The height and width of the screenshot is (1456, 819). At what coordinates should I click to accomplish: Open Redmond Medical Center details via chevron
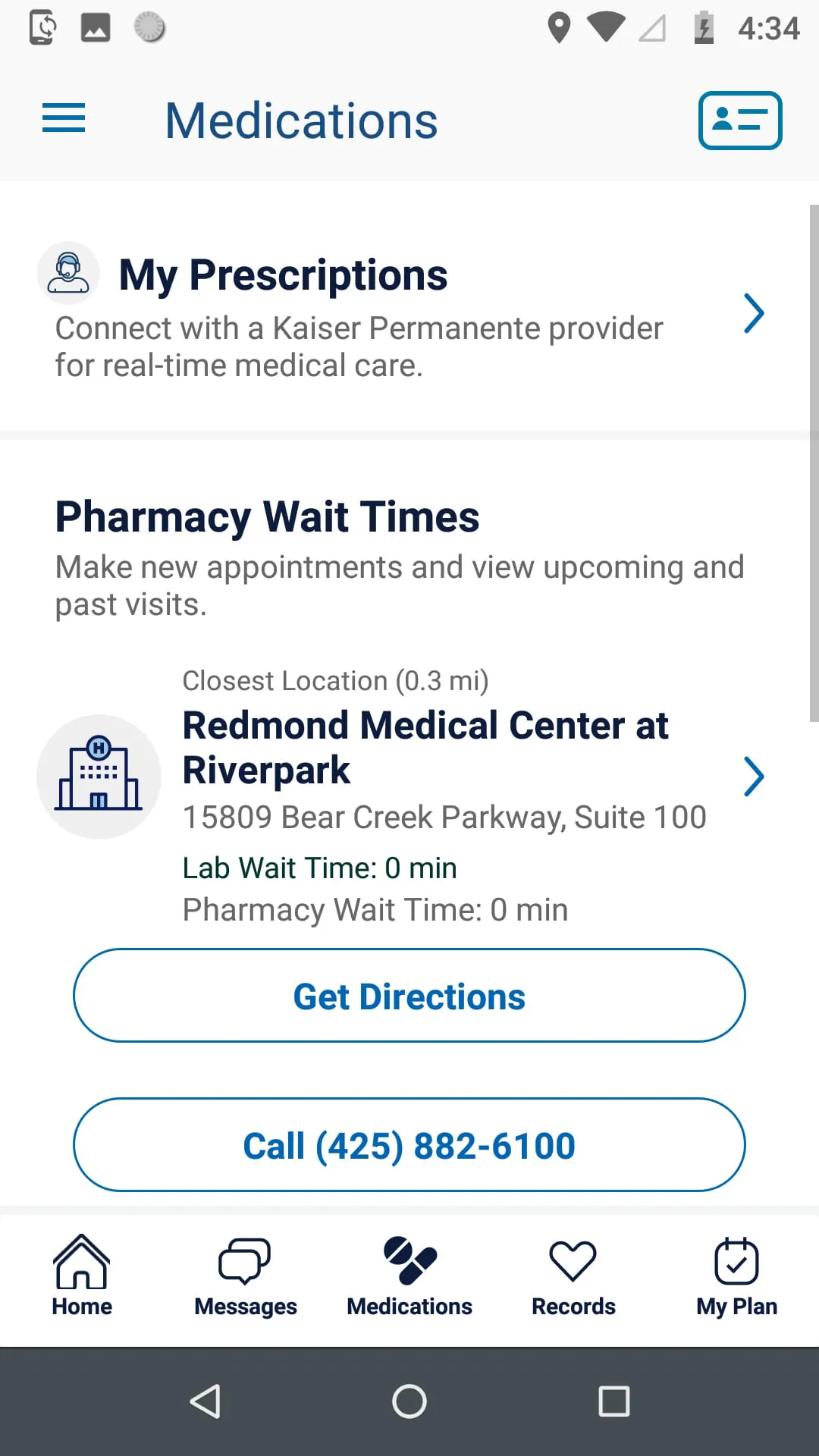(x=754, y=776)
